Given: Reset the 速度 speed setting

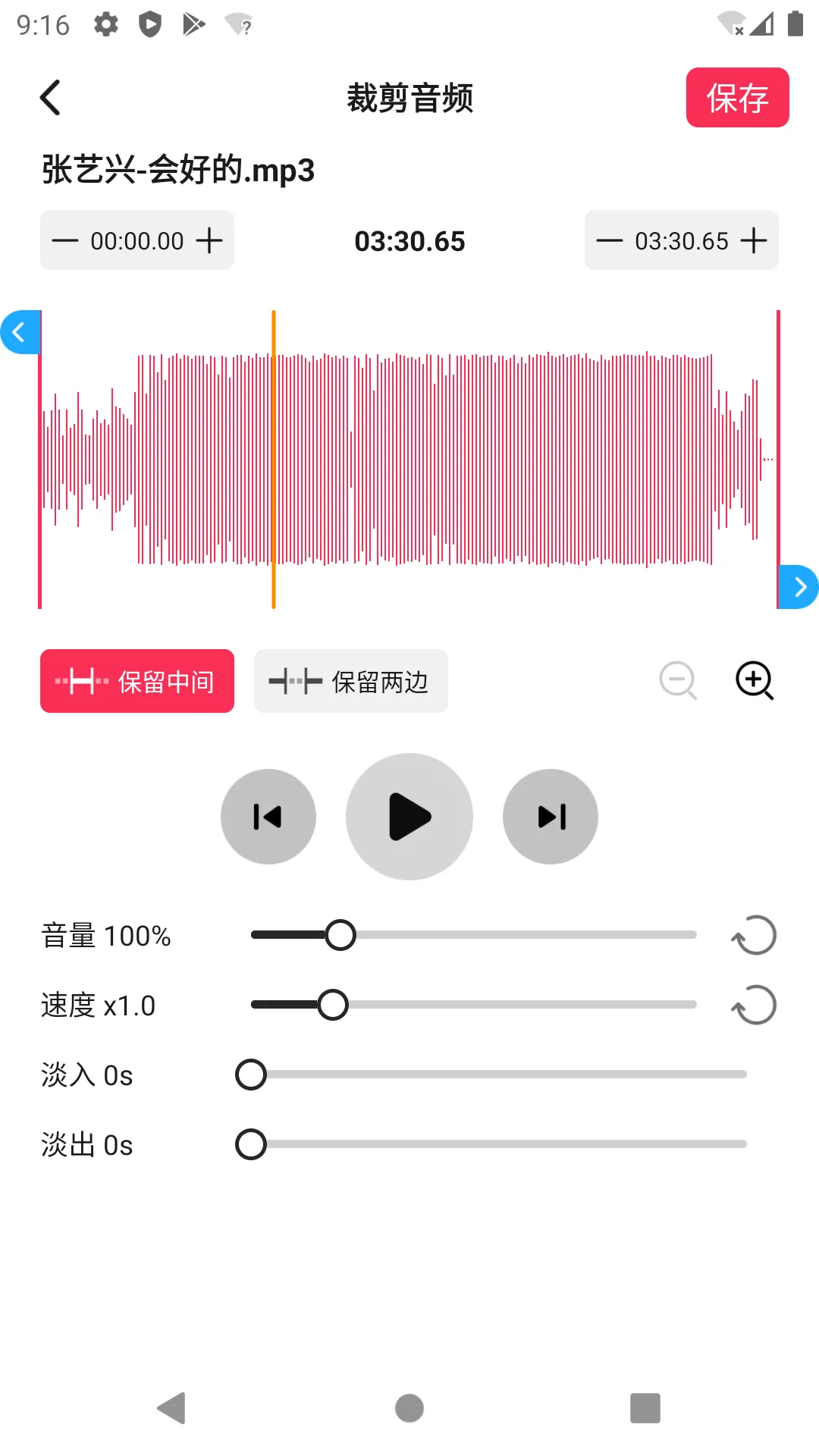Looking at the screenshot, I should coord(752,1004).
